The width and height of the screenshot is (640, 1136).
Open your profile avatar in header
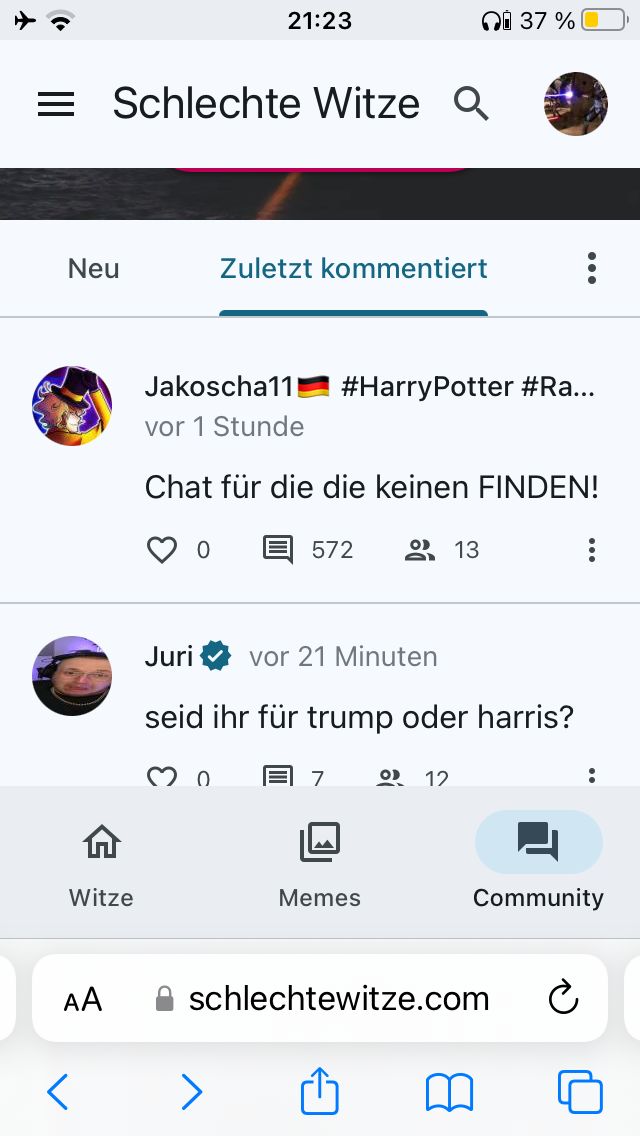[576, 104]
